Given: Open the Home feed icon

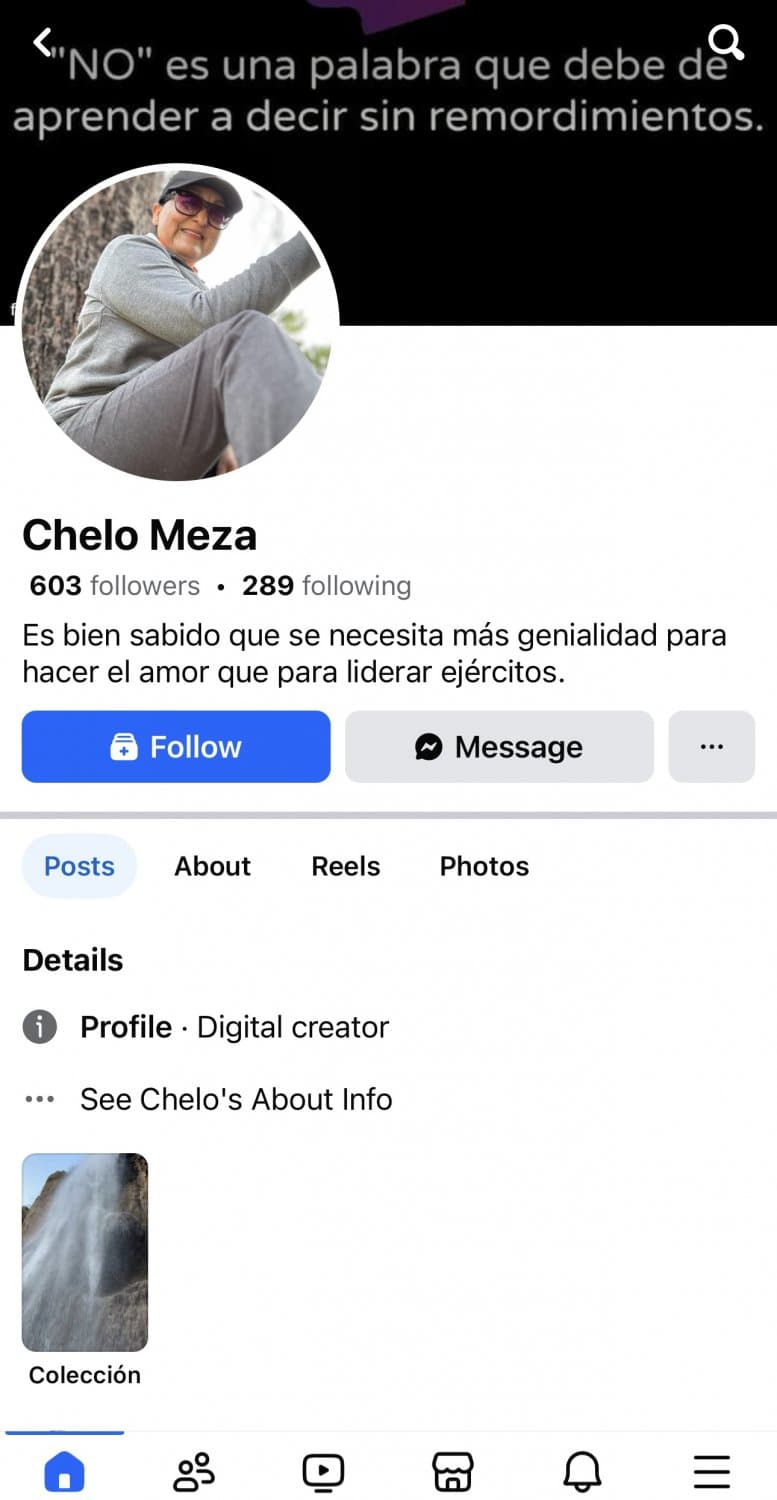Looking at the screenshot, I should click(64, 1470).
